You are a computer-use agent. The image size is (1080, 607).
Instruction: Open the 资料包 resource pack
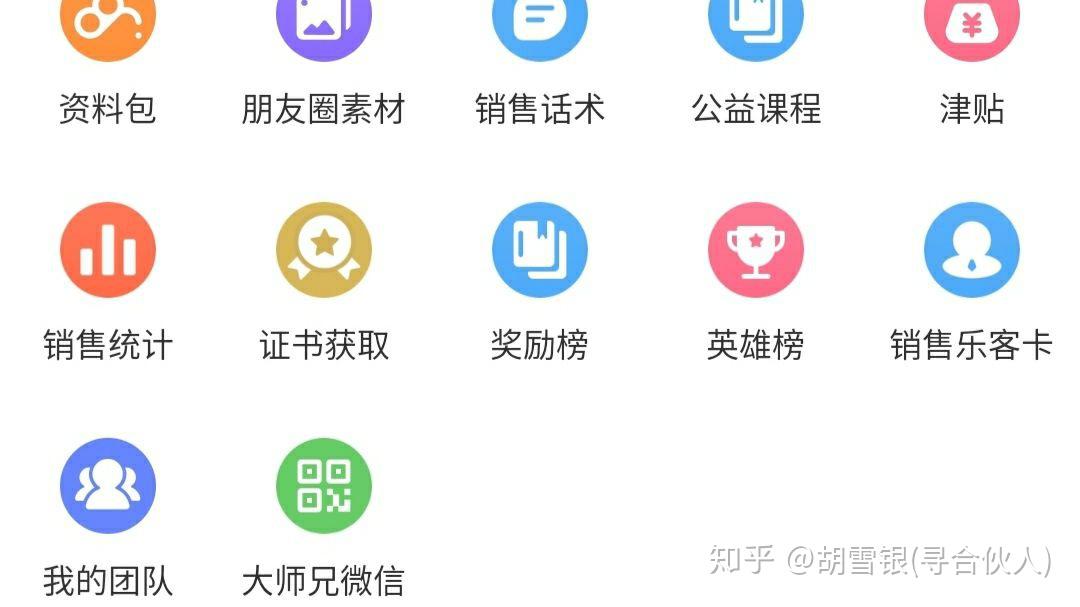(x=108, y=30)
